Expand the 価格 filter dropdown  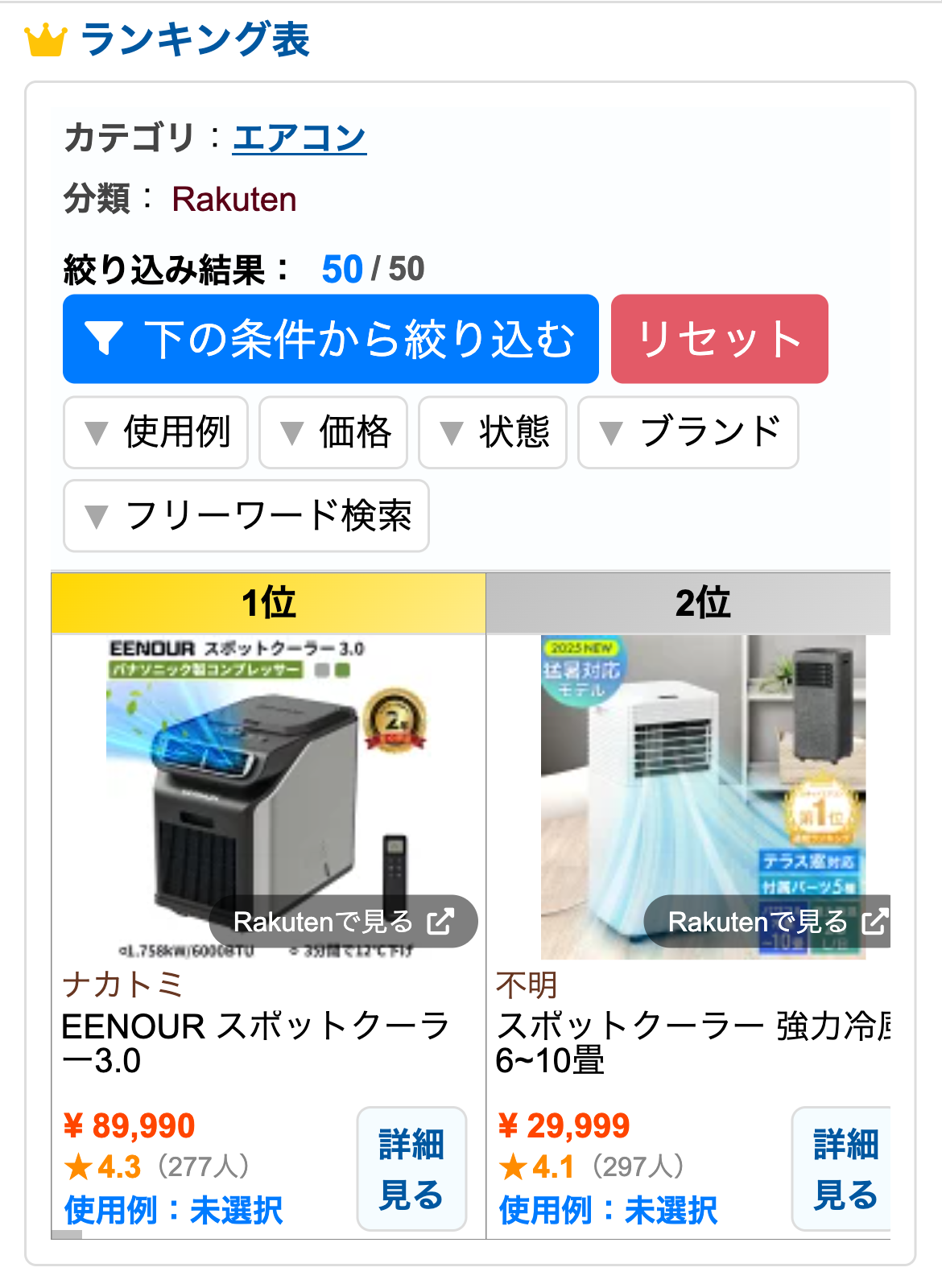[333, 432]
